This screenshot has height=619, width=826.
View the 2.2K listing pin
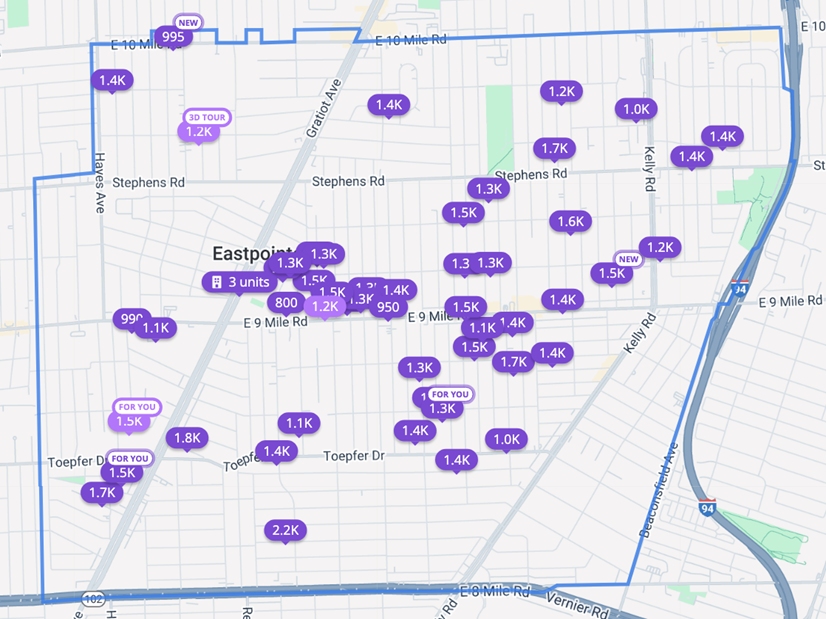(286, 530)
